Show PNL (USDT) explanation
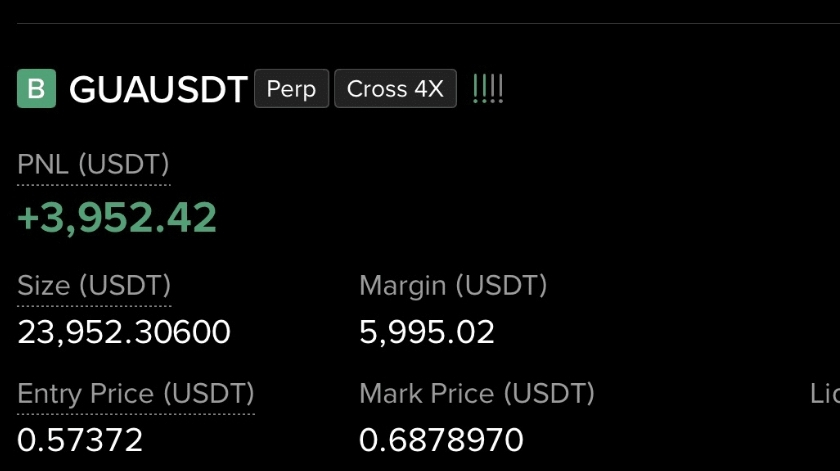 coord(93,165)
